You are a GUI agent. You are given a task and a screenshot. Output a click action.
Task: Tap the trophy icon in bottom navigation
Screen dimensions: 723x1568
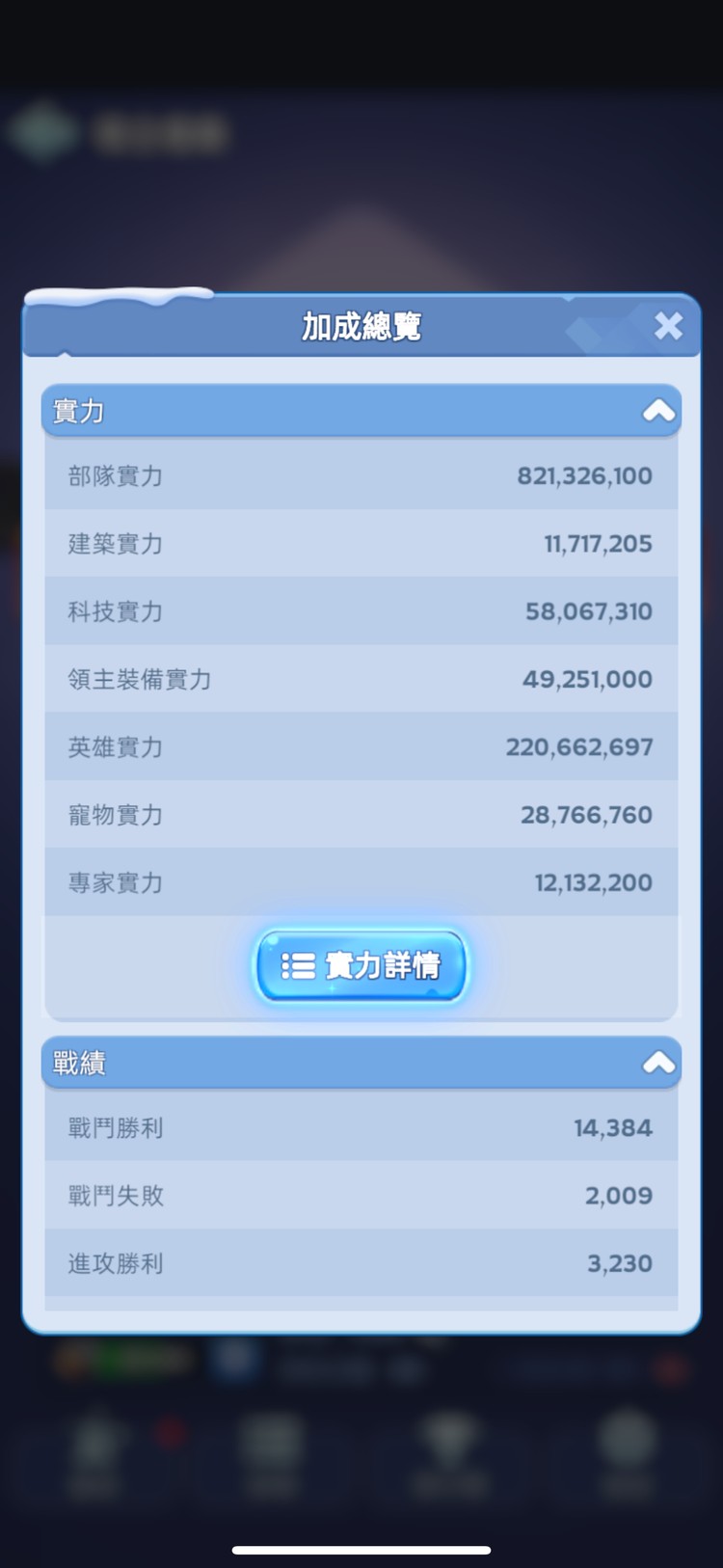[448, 1442]
